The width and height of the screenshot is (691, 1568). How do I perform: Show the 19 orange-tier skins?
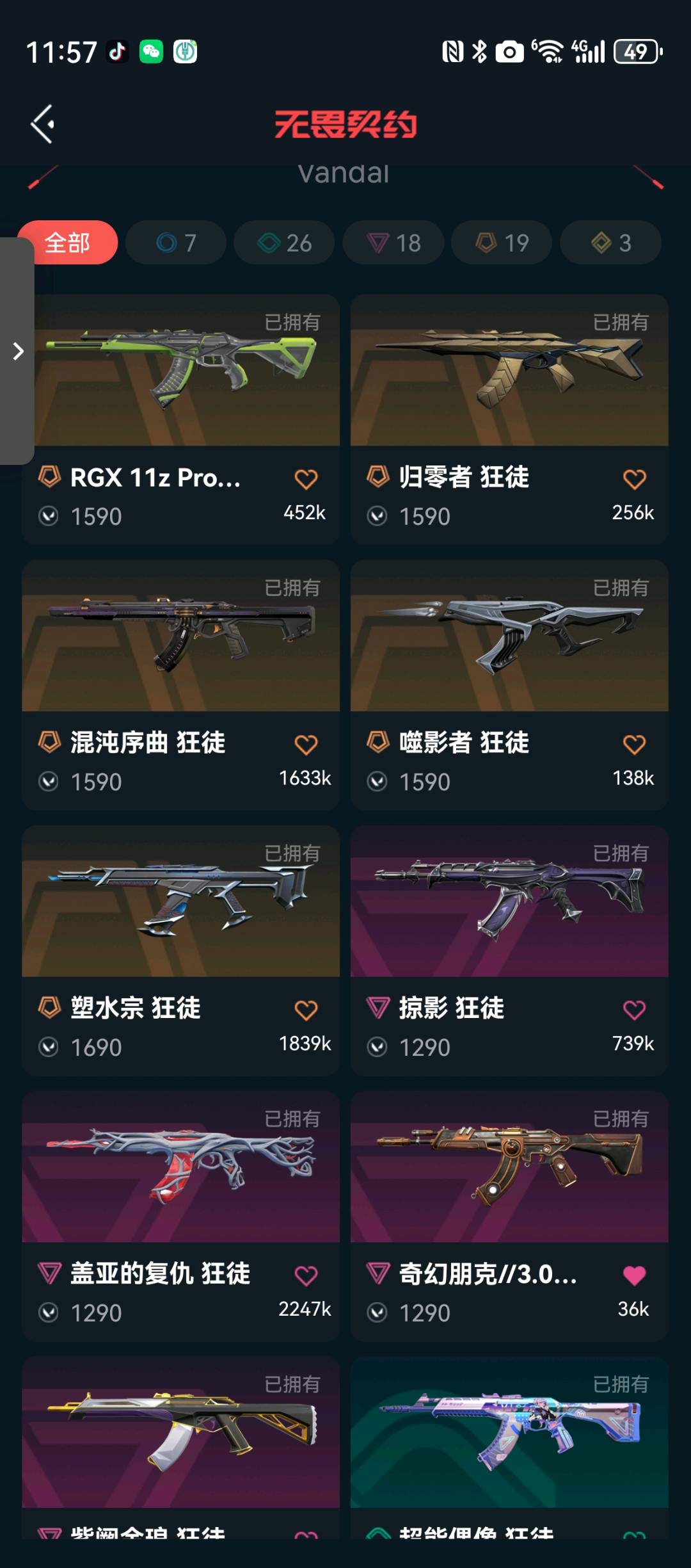point(502,243)
